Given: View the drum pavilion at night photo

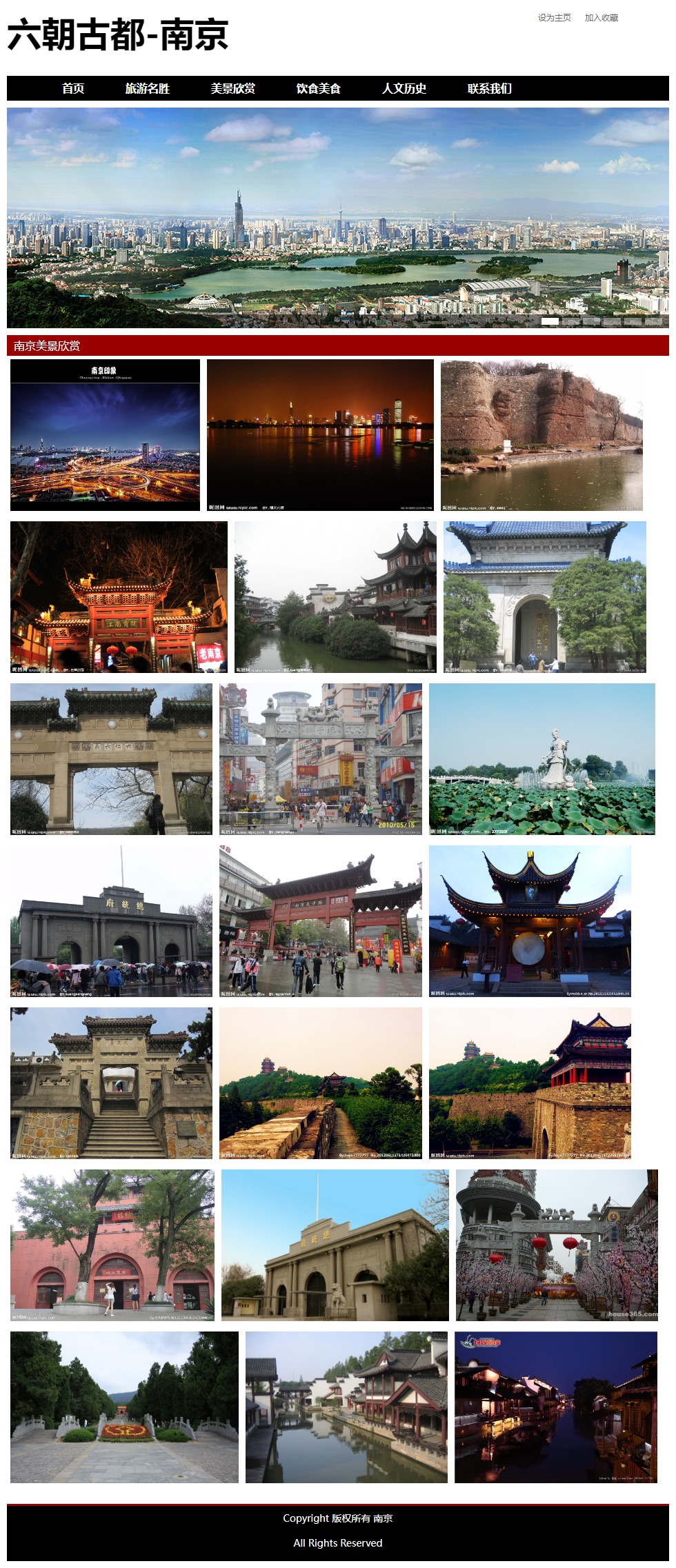Looking at the screenshot, I should click(x=530, y=921).
